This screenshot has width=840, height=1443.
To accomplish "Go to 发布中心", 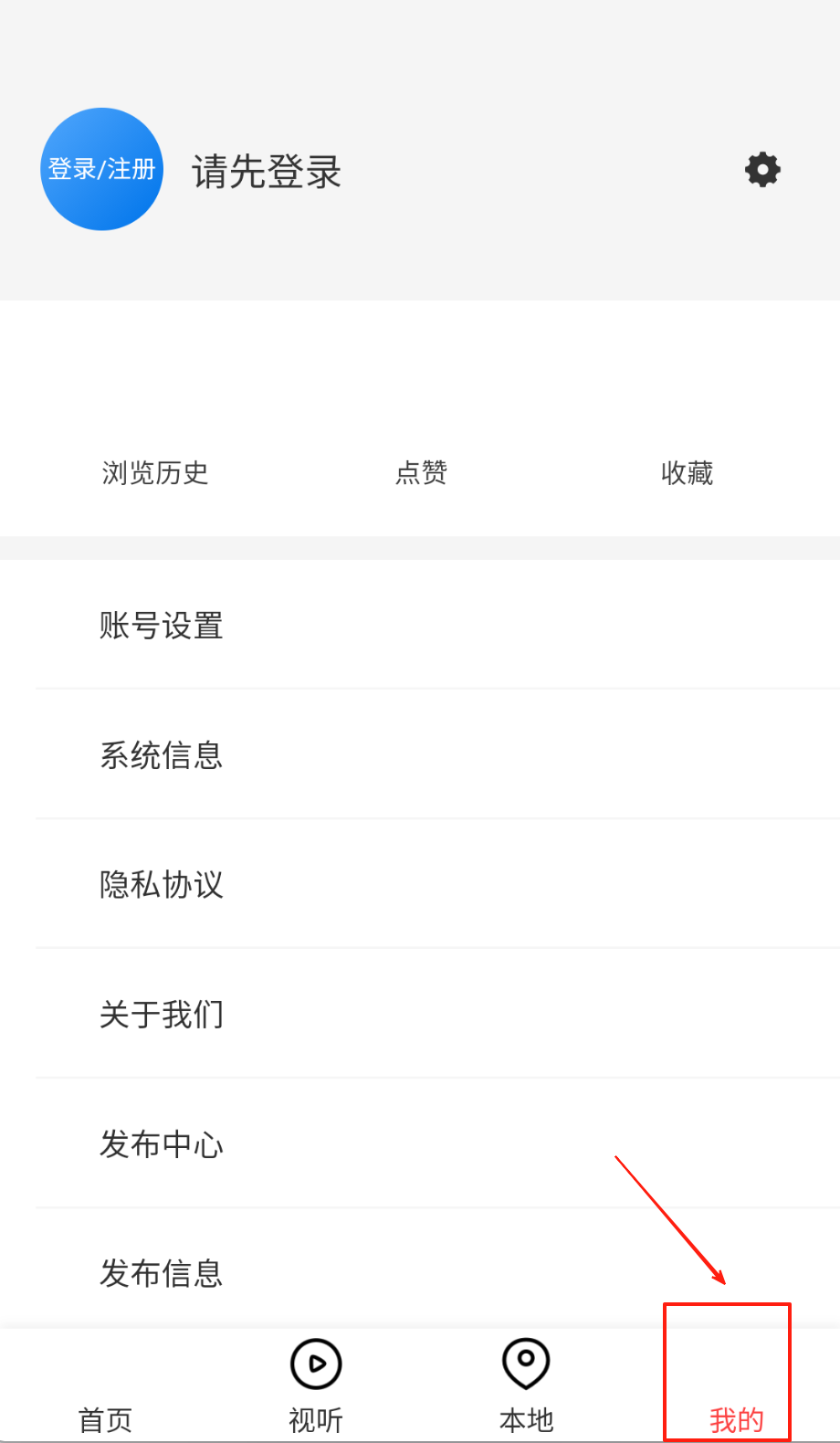I will pos(162,1144).
